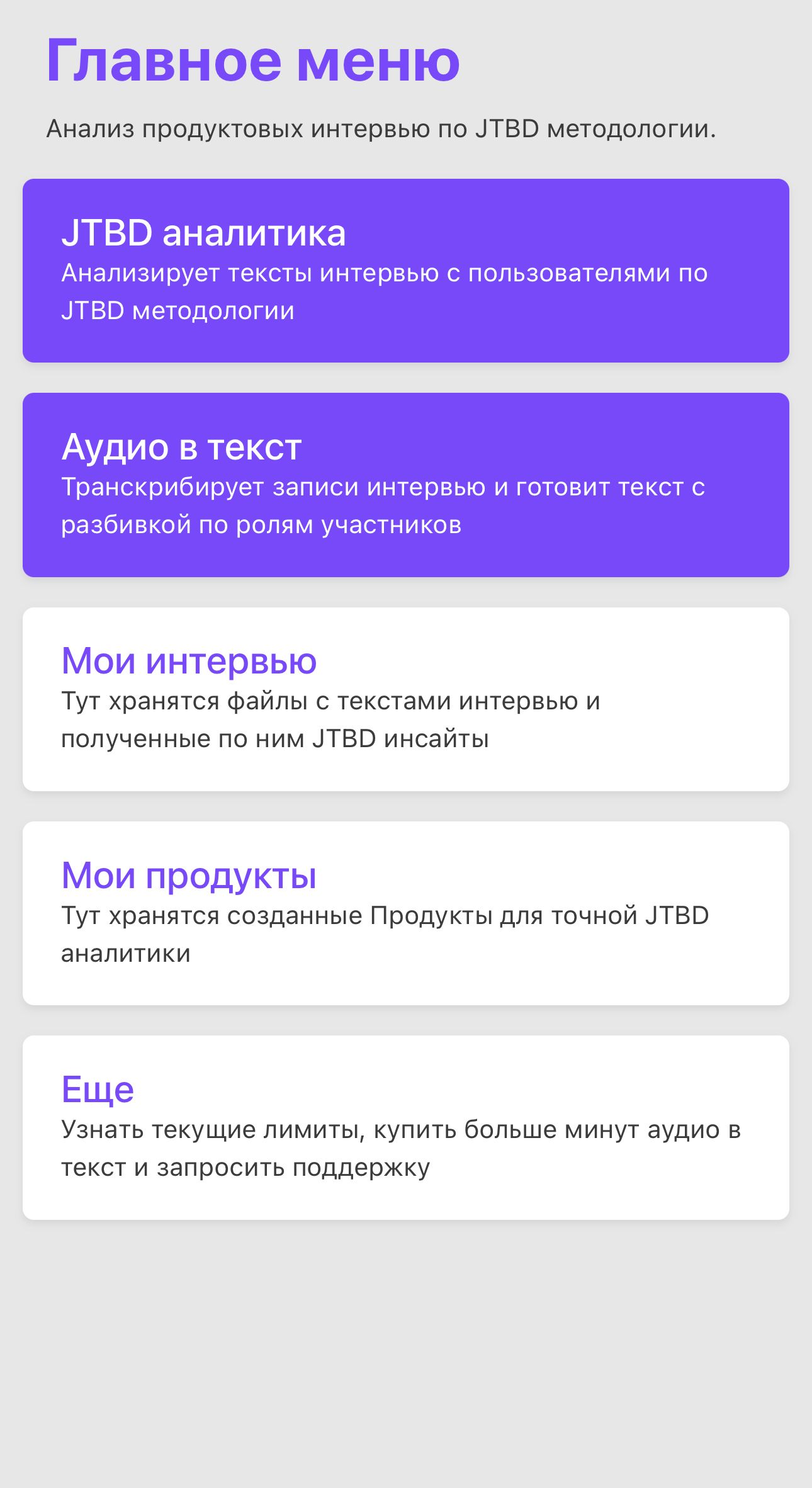Click the Мои интервью purple heading

(189, 661)
